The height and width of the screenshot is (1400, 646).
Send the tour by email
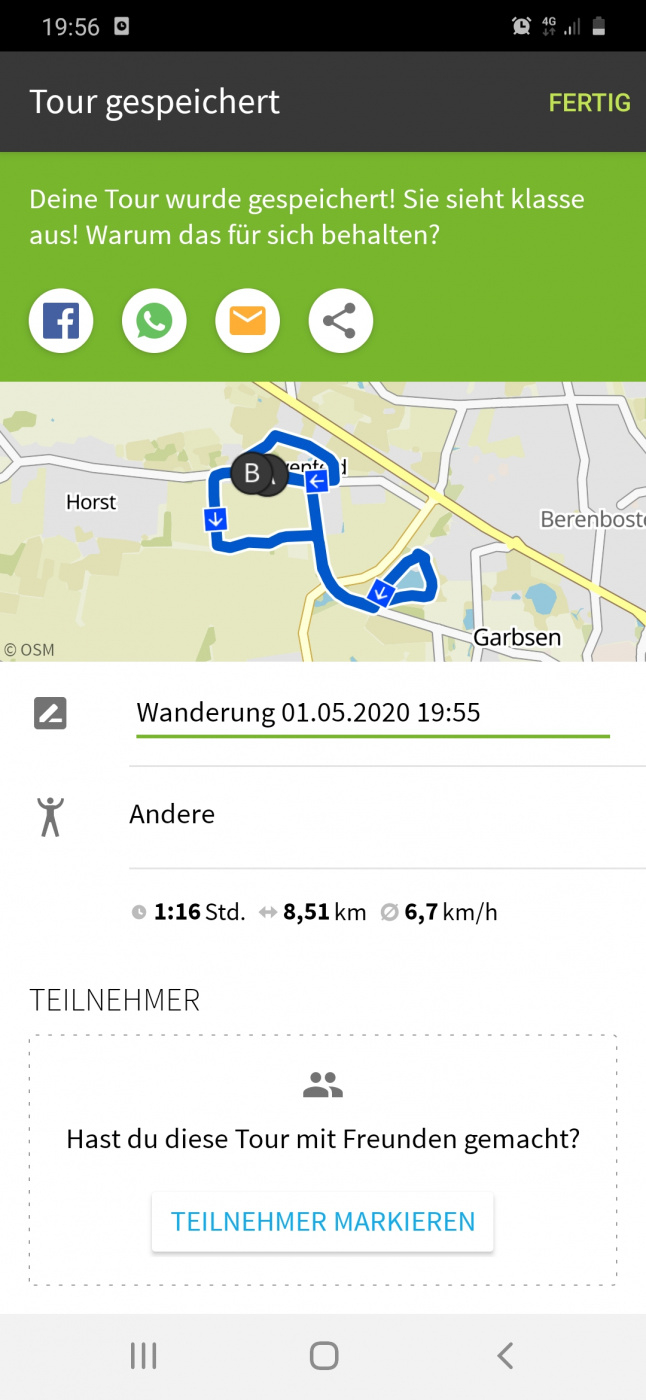[x=247, y=321]
